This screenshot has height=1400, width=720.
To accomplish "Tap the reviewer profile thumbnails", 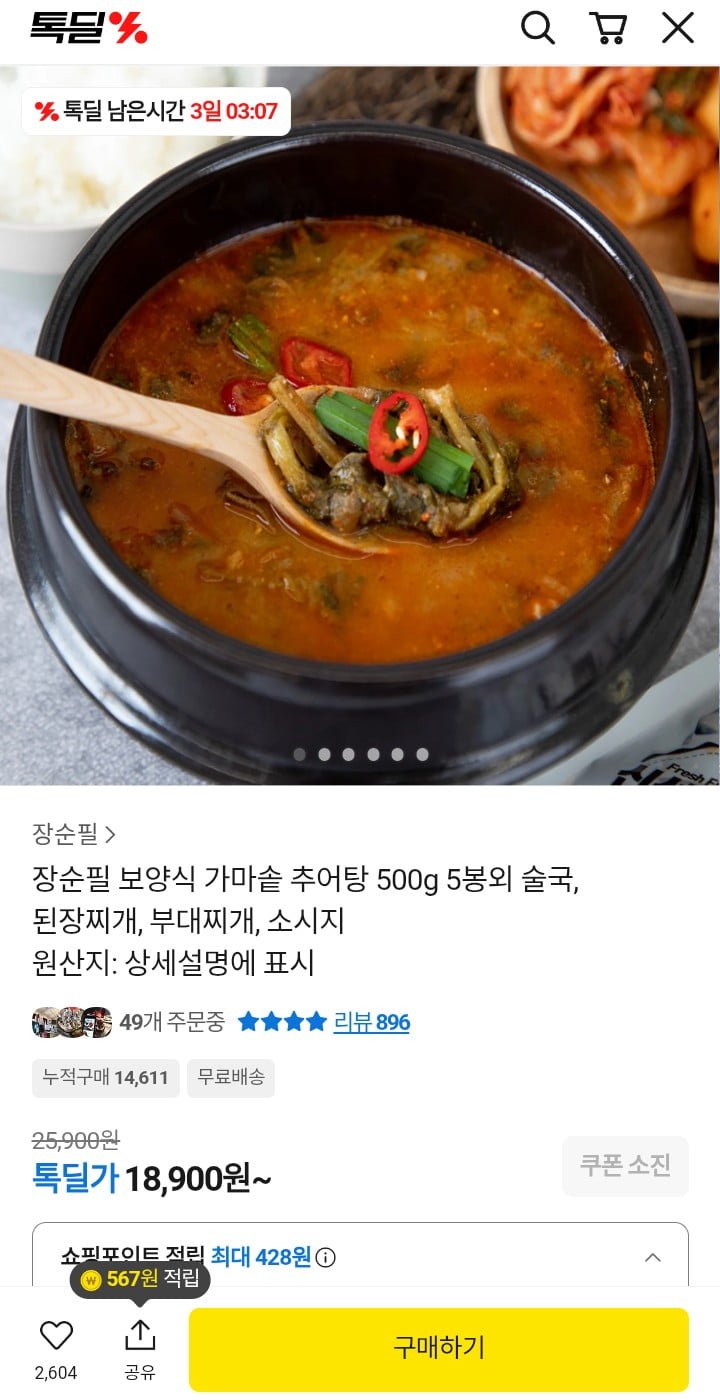I will pos(72,1022).
